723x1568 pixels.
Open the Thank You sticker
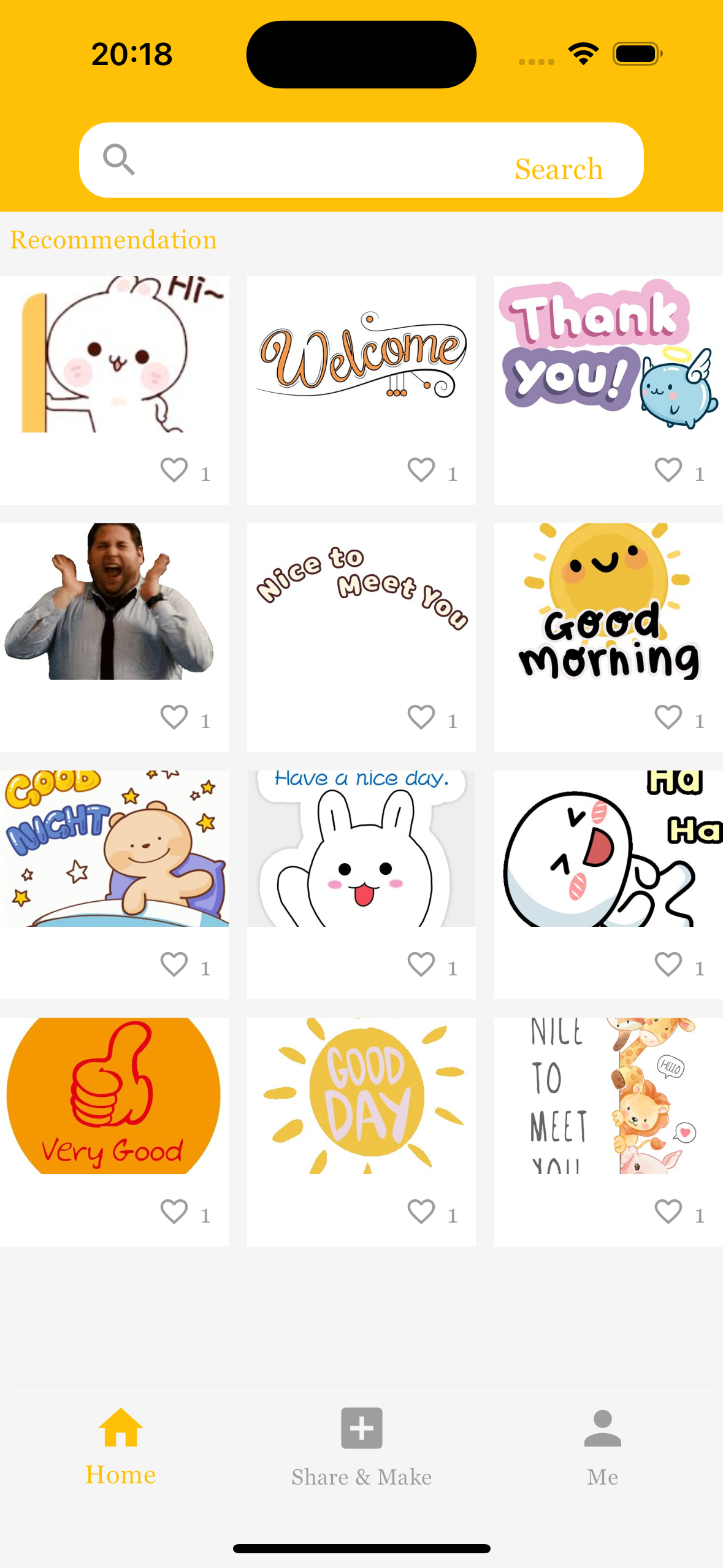608,355
